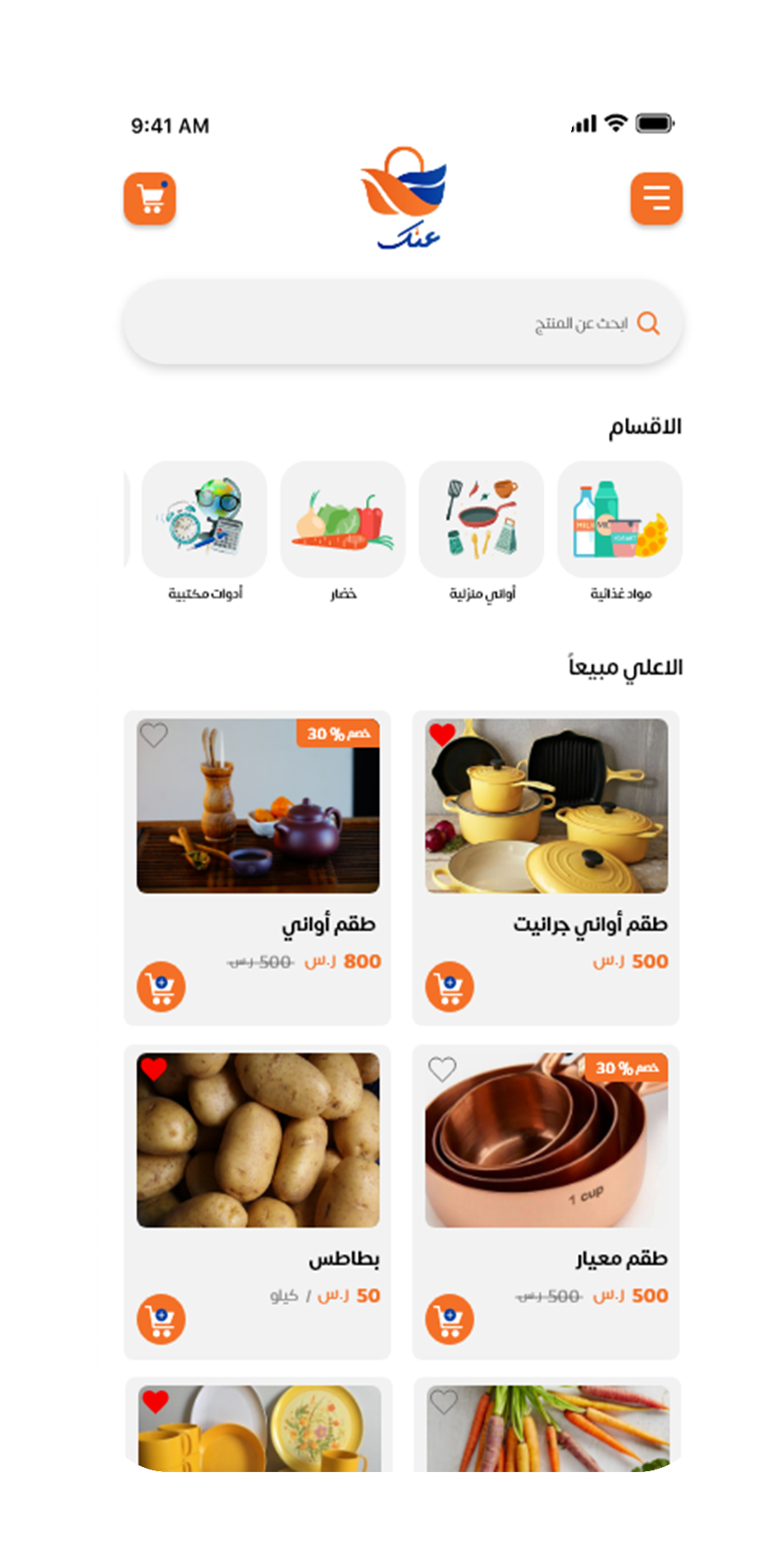Favorite the طقم أواني tea set

pyautogui.click(x=153, y=735)
